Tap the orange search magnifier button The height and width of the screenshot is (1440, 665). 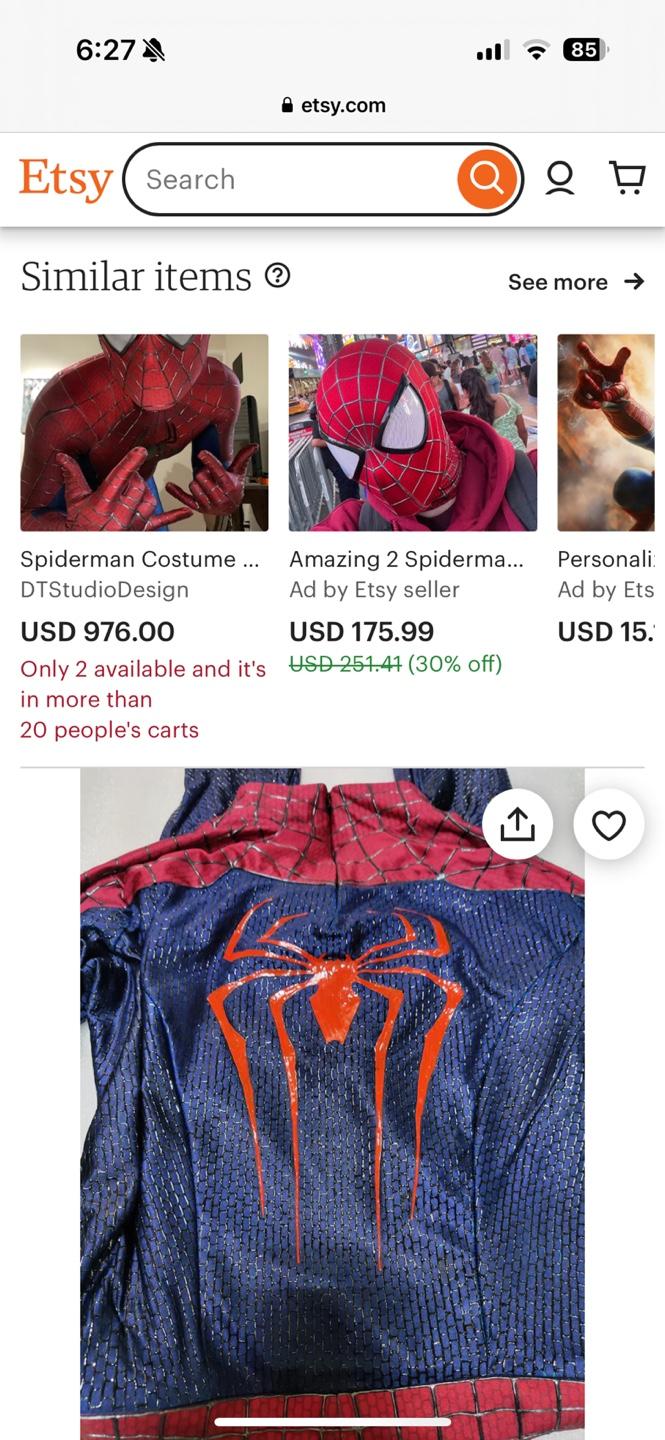point(487,180)
